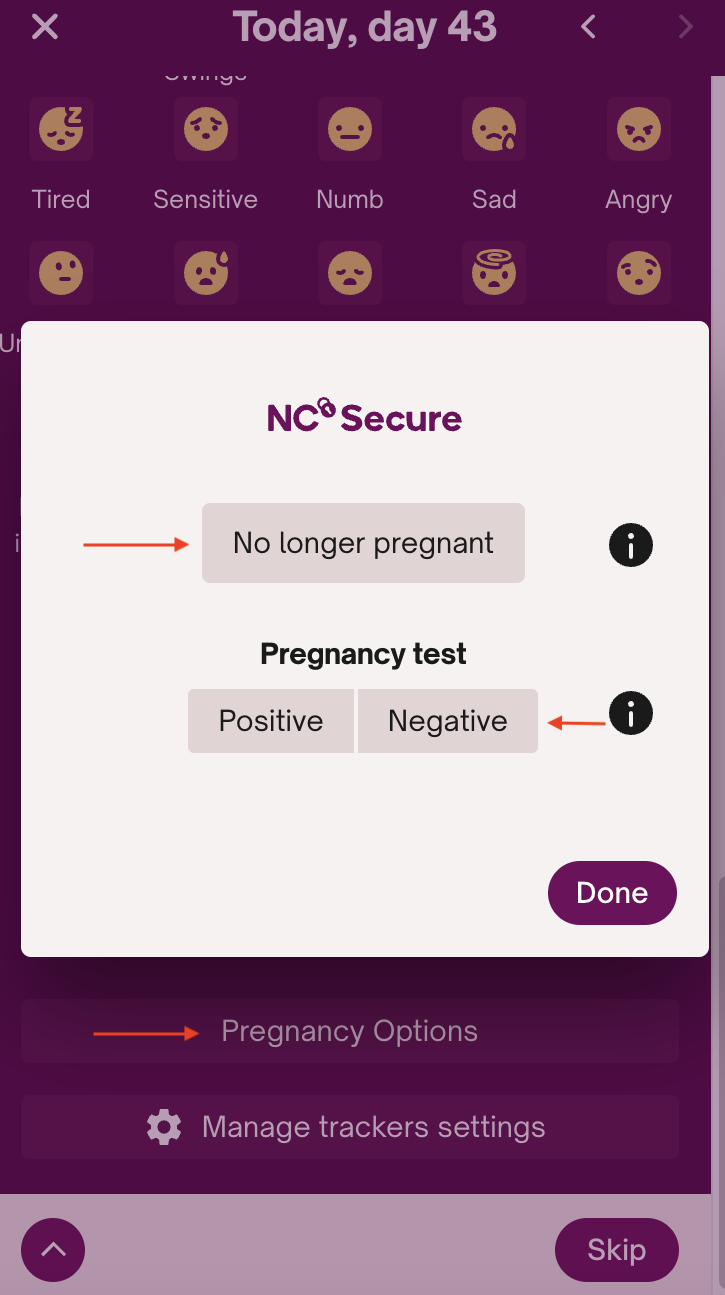The width and height of the screenshot is (725, 1295).
Task: Tap the up chevron button
Action: coord(53,1249)
